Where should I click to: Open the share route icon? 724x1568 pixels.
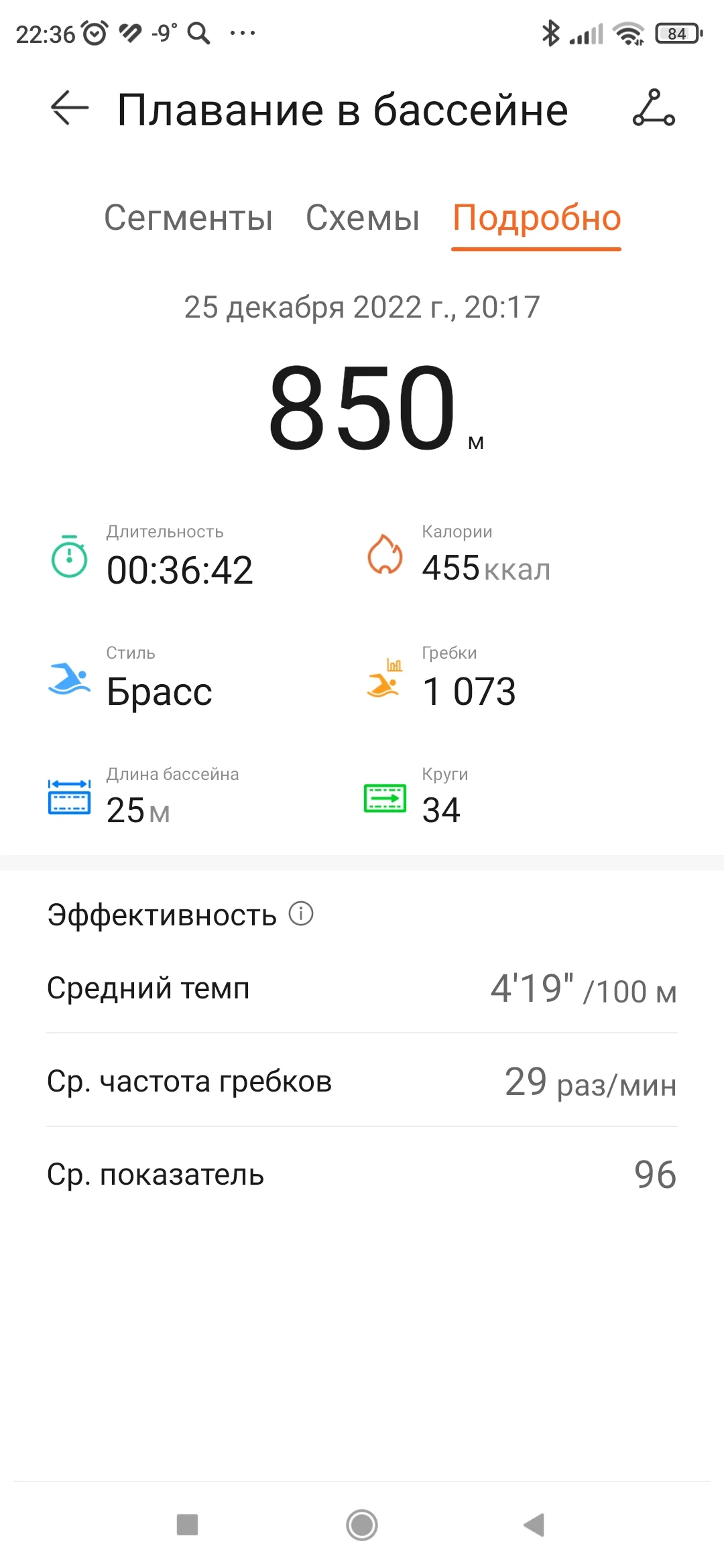[654, 109]
